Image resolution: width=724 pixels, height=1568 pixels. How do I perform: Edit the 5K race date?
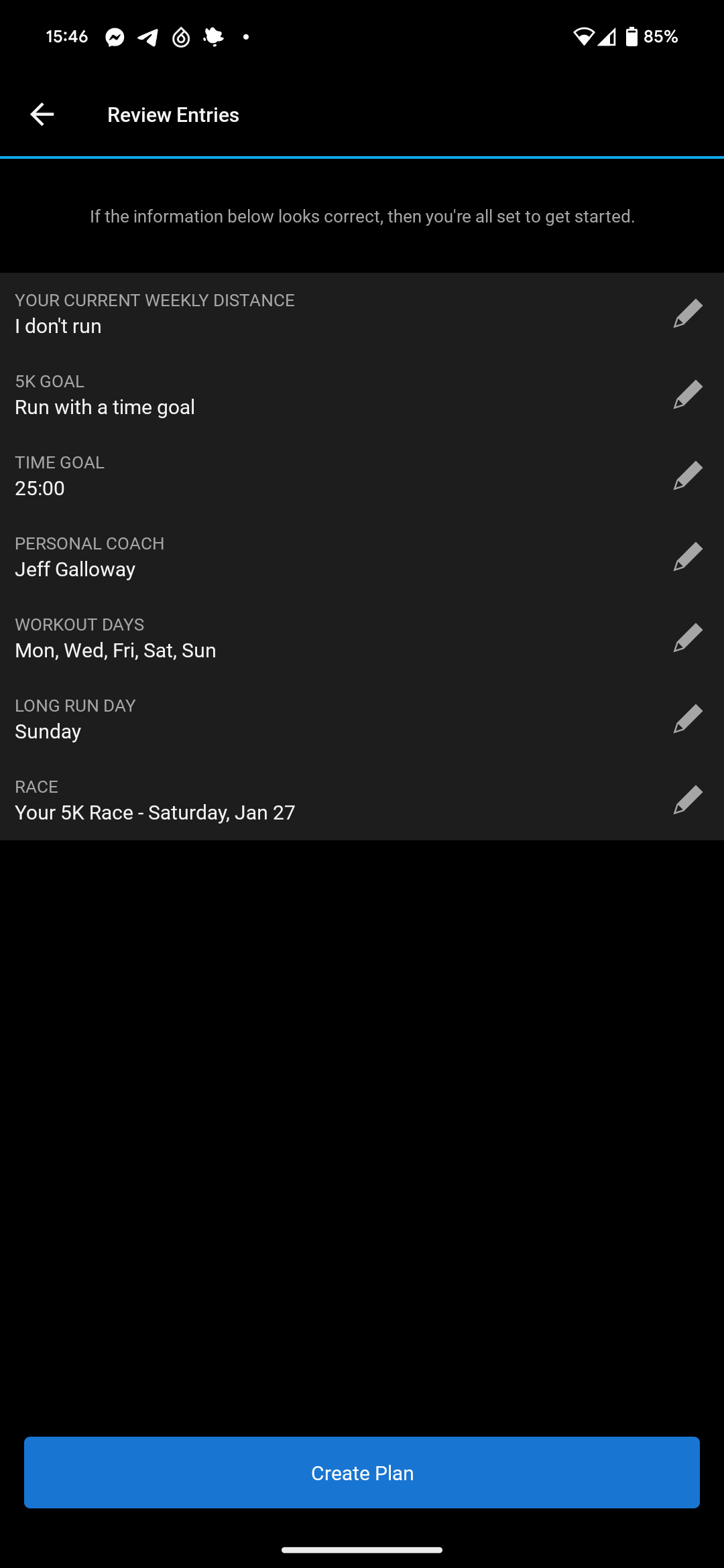pos(688,800)
